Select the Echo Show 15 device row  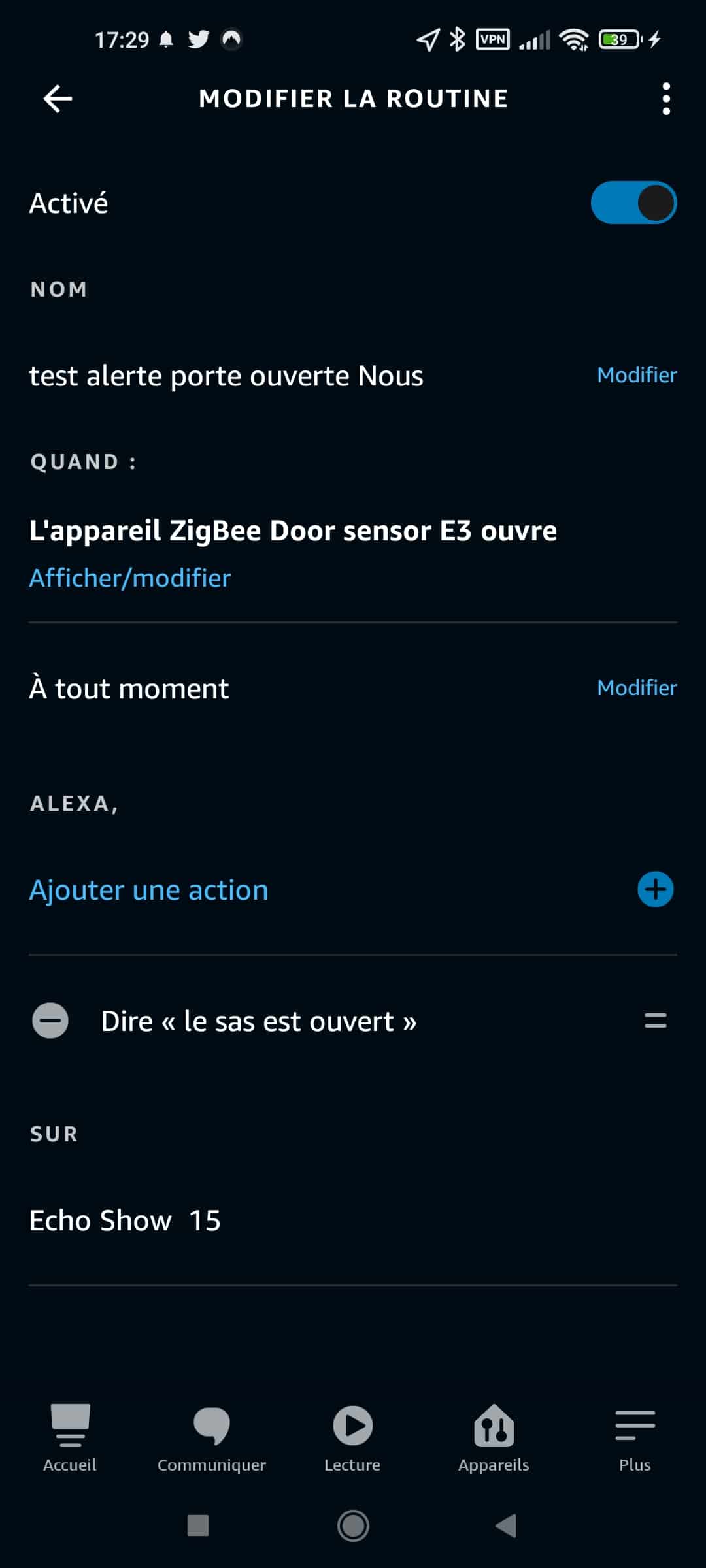(353, 1220)
